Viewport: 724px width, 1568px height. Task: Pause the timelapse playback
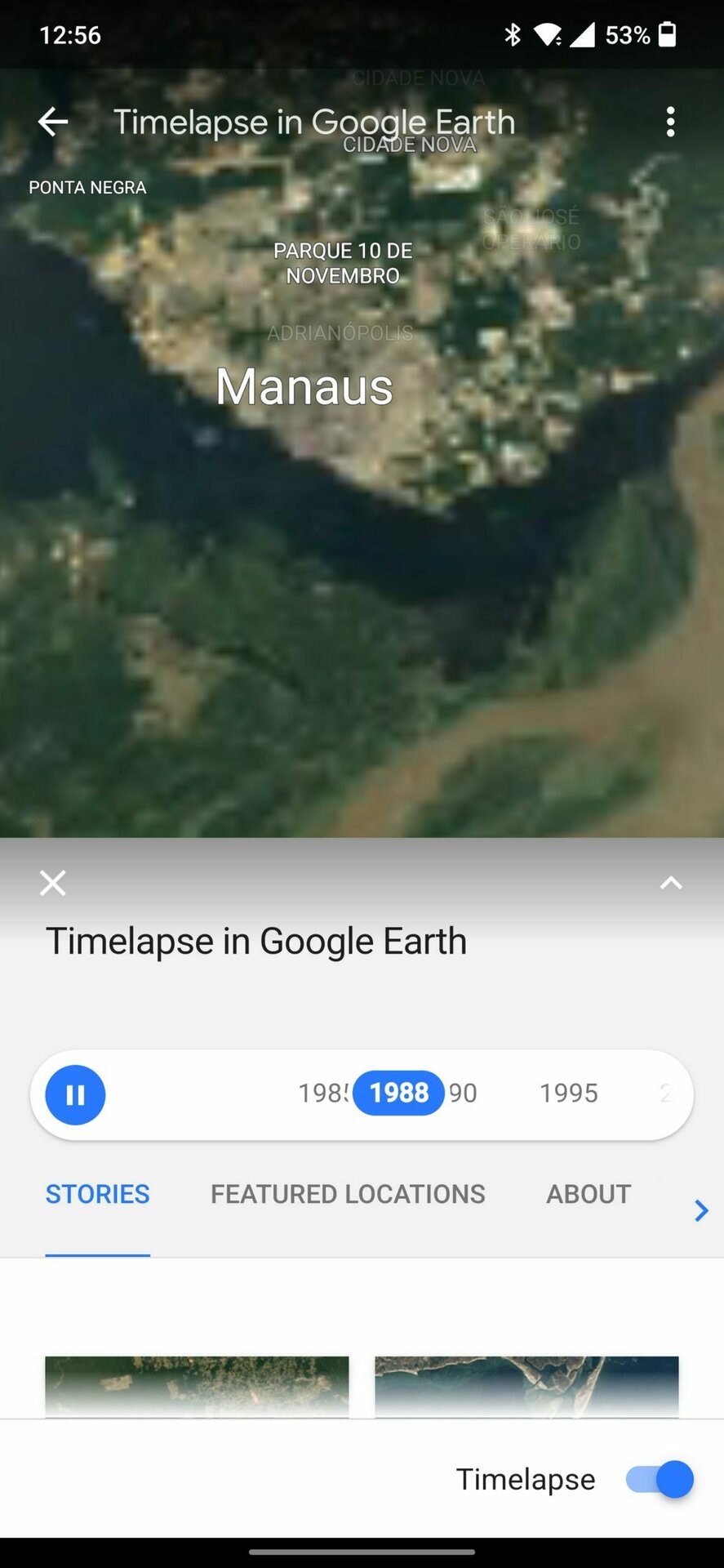tap(75, 1095)
